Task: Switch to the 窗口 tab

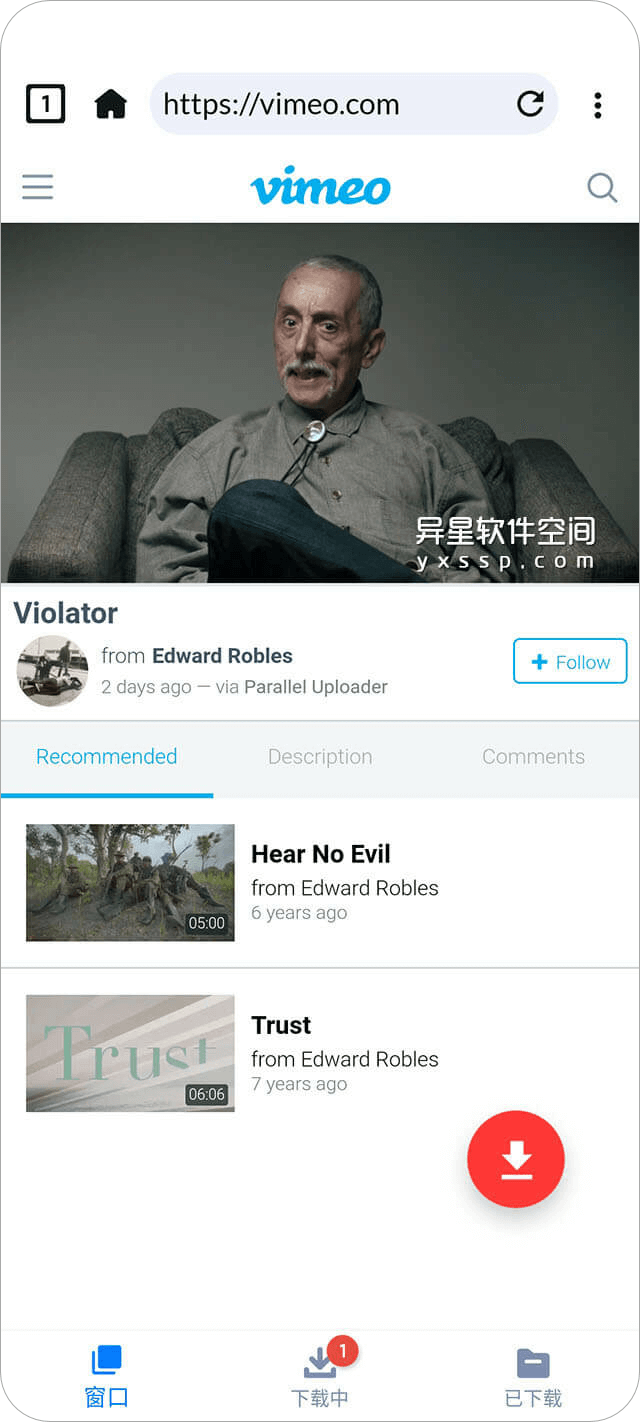Action: [106, 1377]
